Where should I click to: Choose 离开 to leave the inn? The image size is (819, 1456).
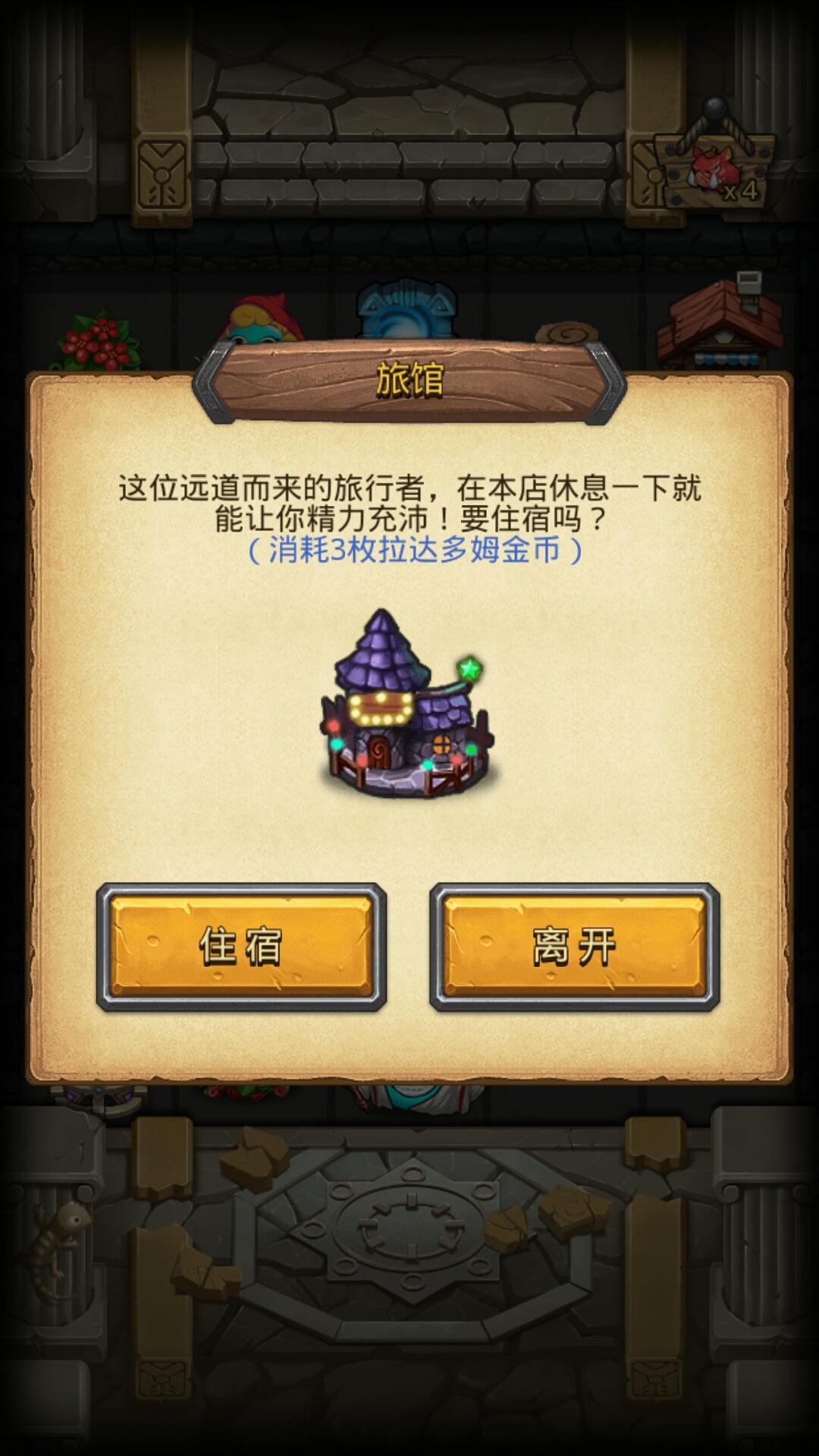click(x=574, y=946)
